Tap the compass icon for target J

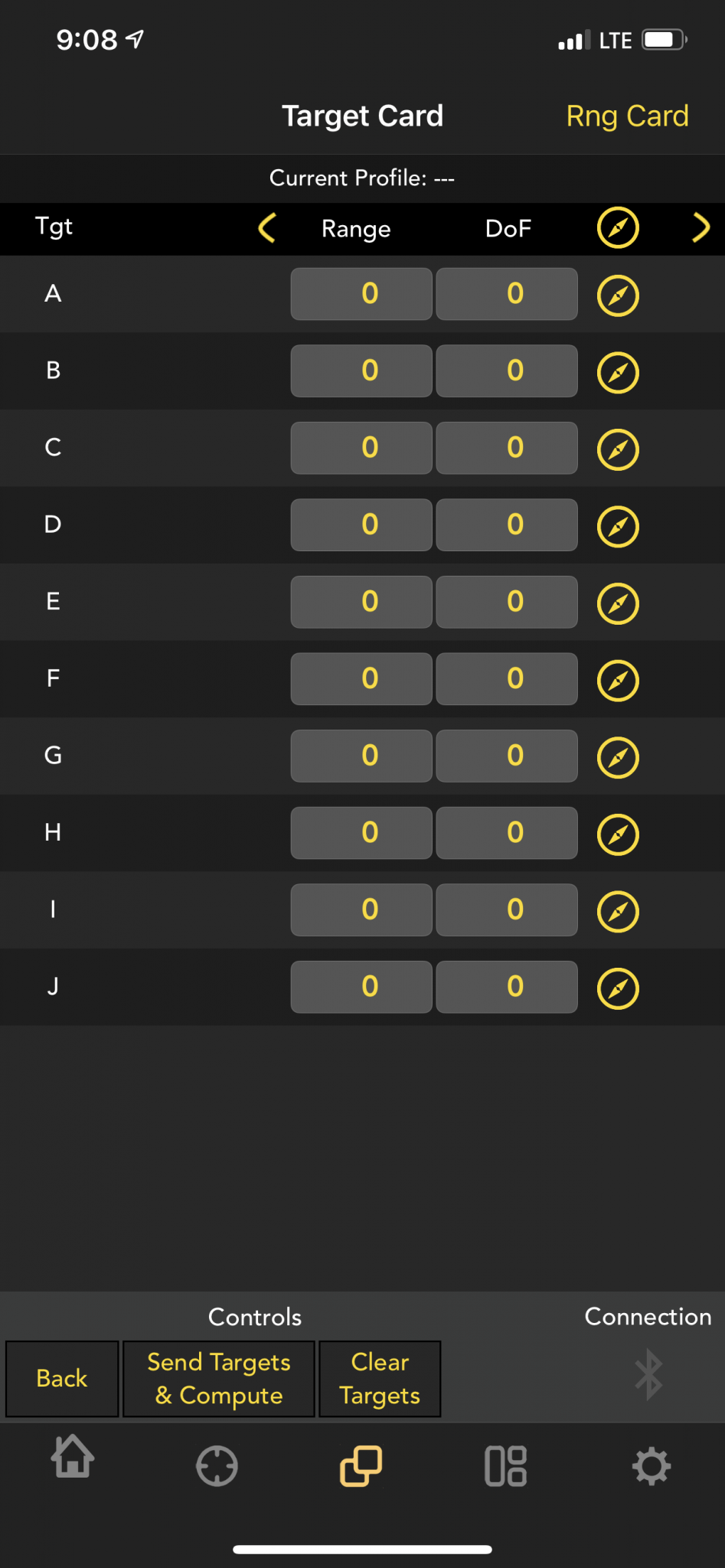pyautogui.click(x=618, y=988)
